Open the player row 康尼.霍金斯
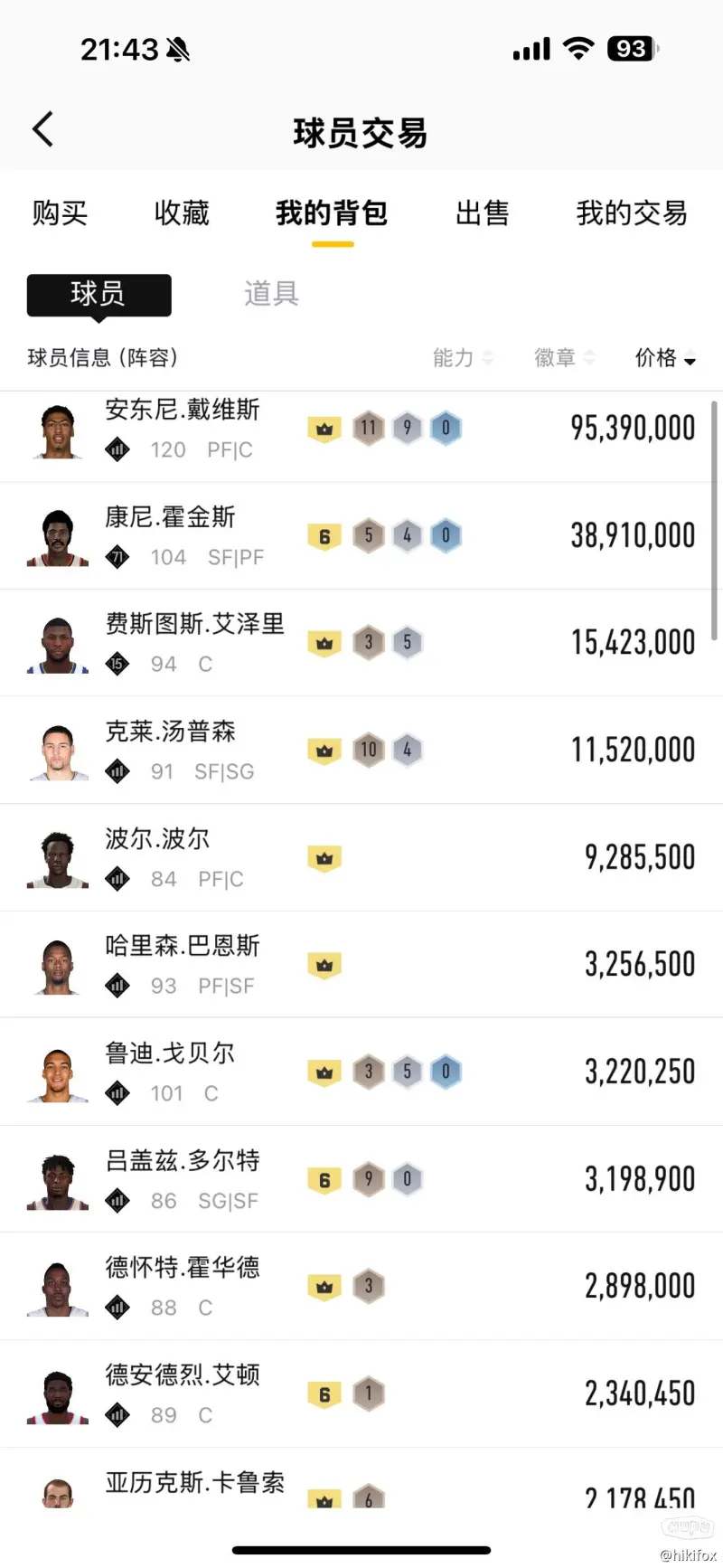Viewport: 723px width, 1568px height. [361, 536]
